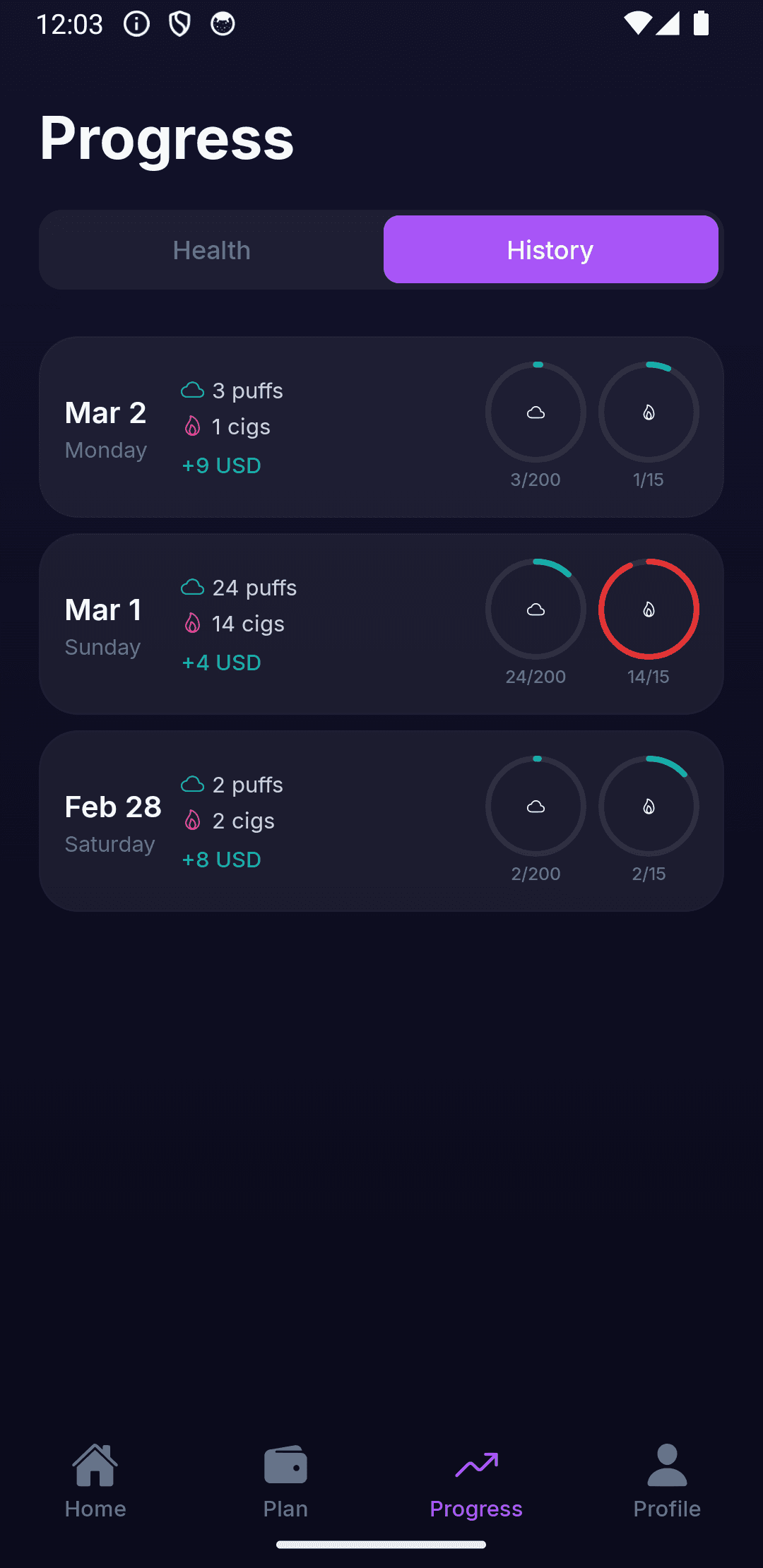Tap the flame icon inside the red 14/15 ring
763x1568 pixels.
[649, 609]
